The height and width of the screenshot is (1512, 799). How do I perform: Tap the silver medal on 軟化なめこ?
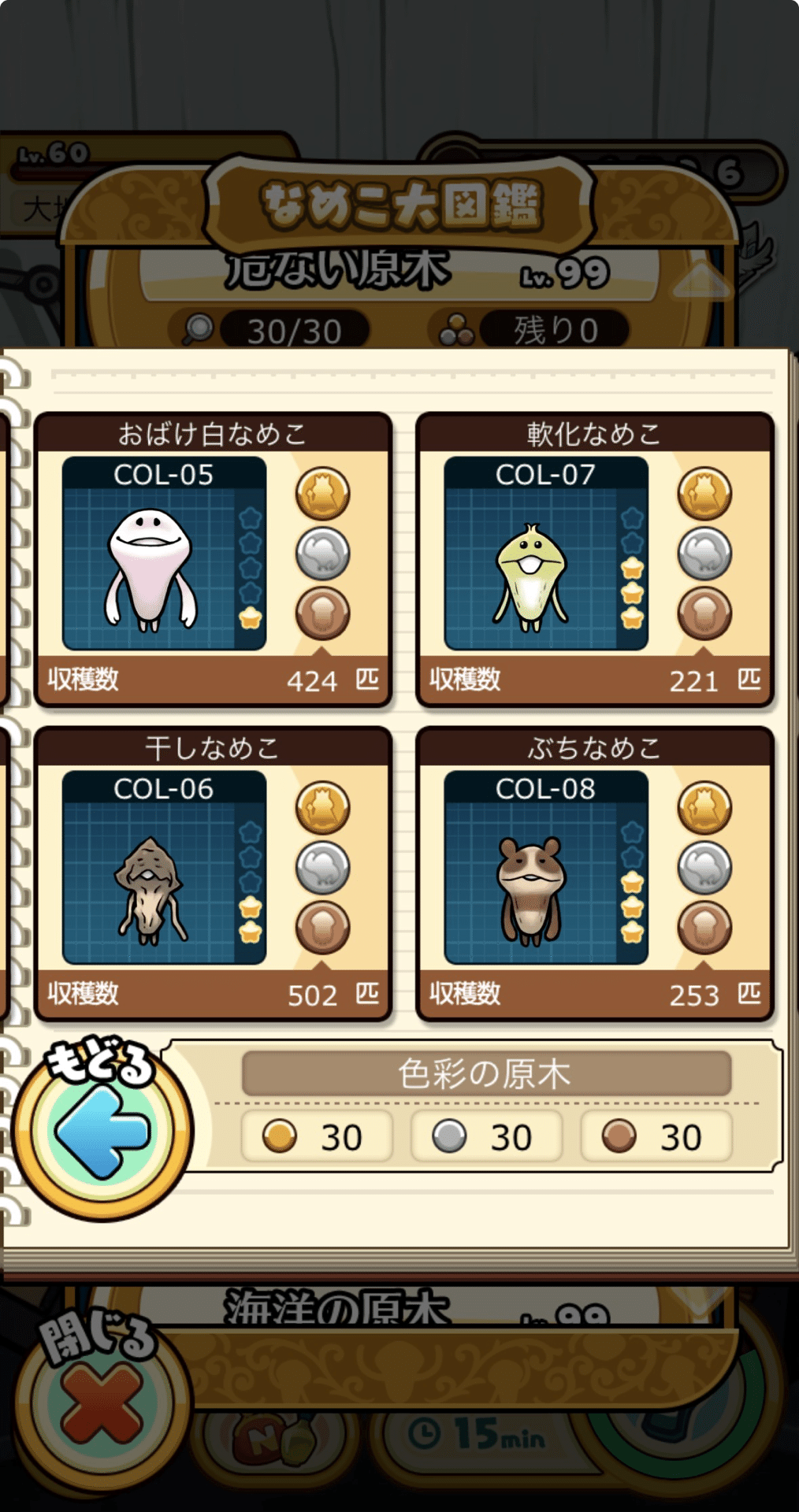704,554
